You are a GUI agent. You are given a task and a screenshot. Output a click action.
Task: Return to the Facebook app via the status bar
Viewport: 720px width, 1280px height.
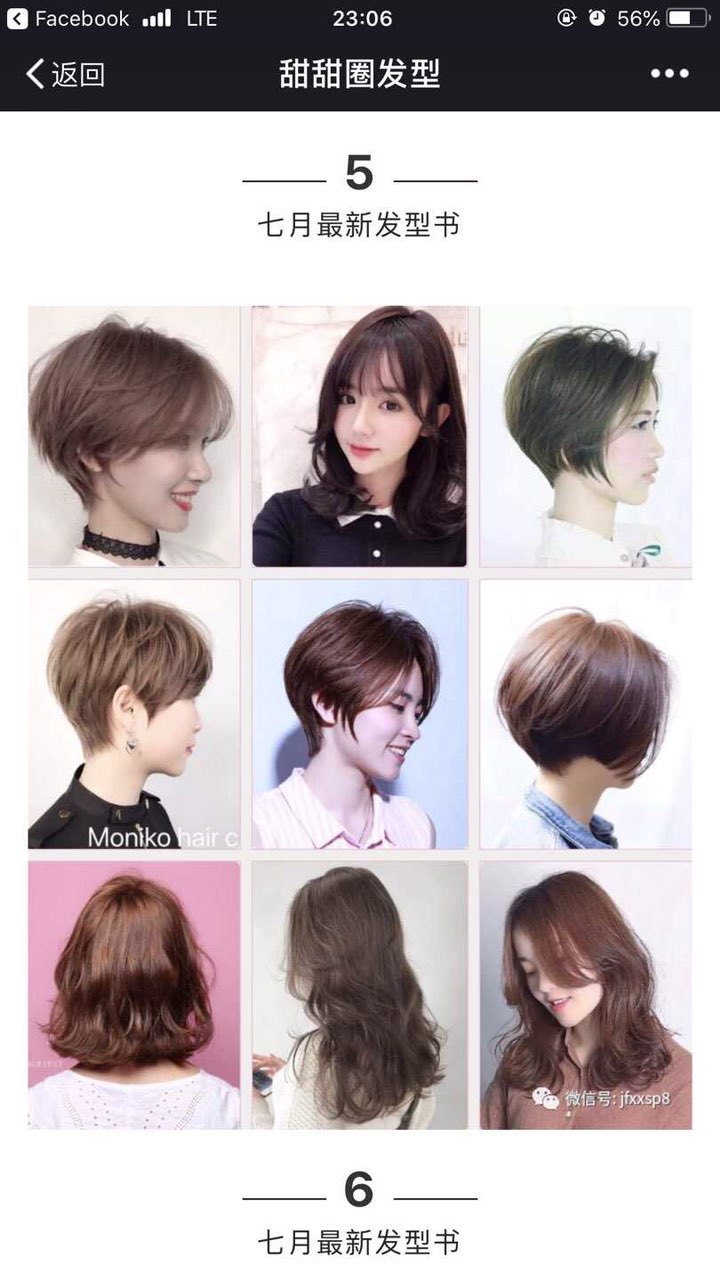(68, 18)
